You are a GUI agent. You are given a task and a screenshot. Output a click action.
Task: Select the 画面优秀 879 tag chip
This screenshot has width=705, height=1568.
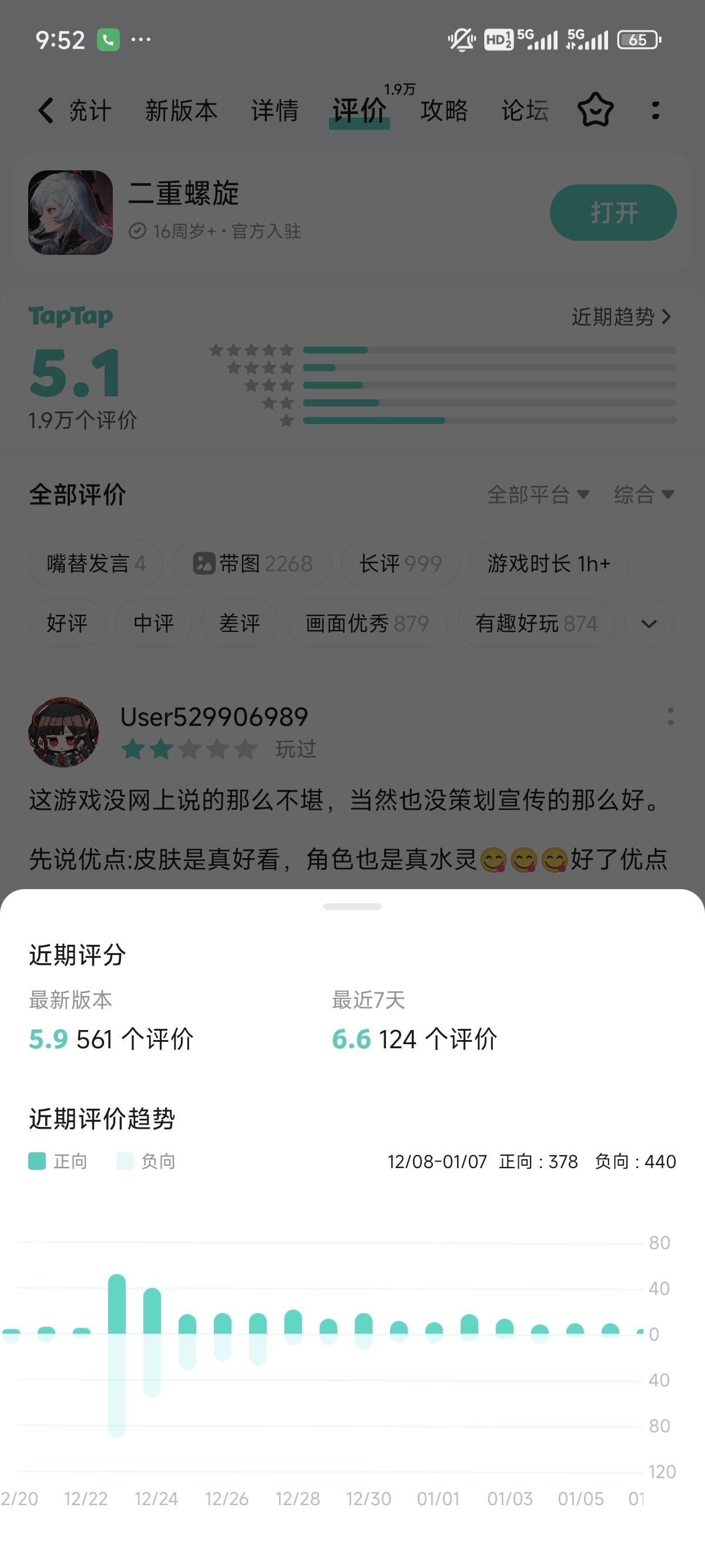click(367, 623)
